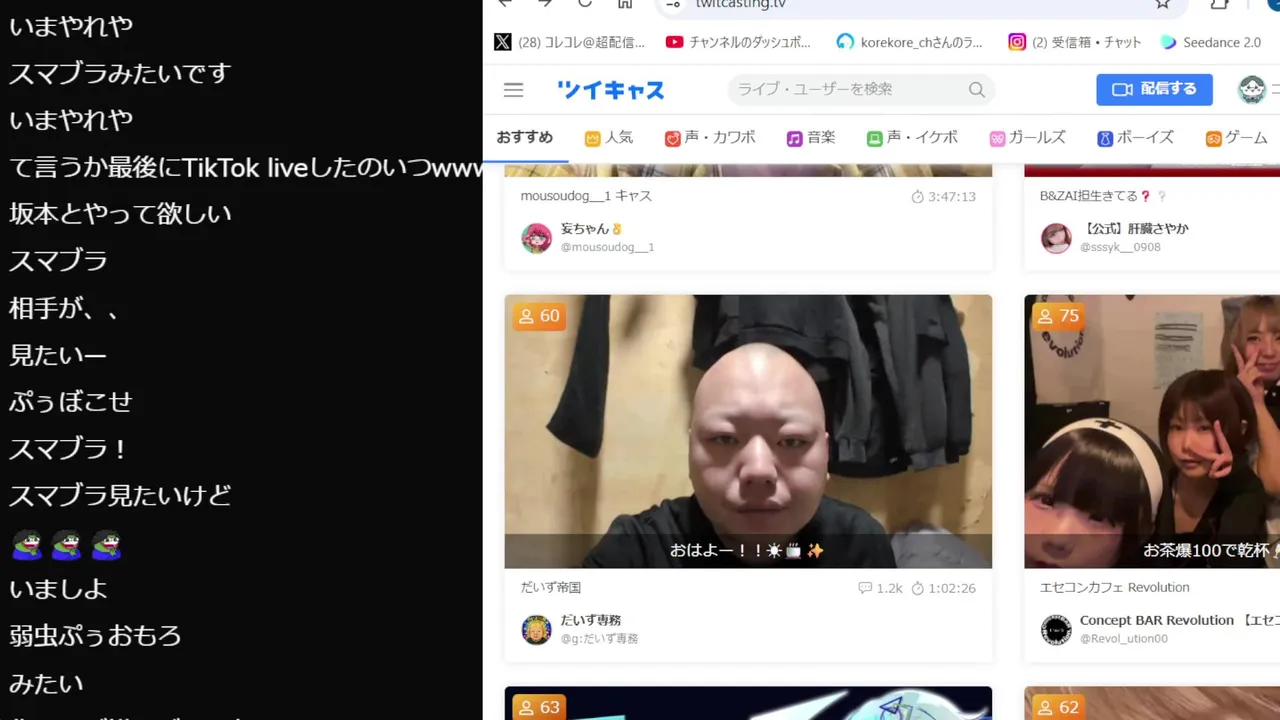The width and height of the screenshot is (1280, 720).
Task: Select the 声・カワボ category tab
Action: point(710,138)
